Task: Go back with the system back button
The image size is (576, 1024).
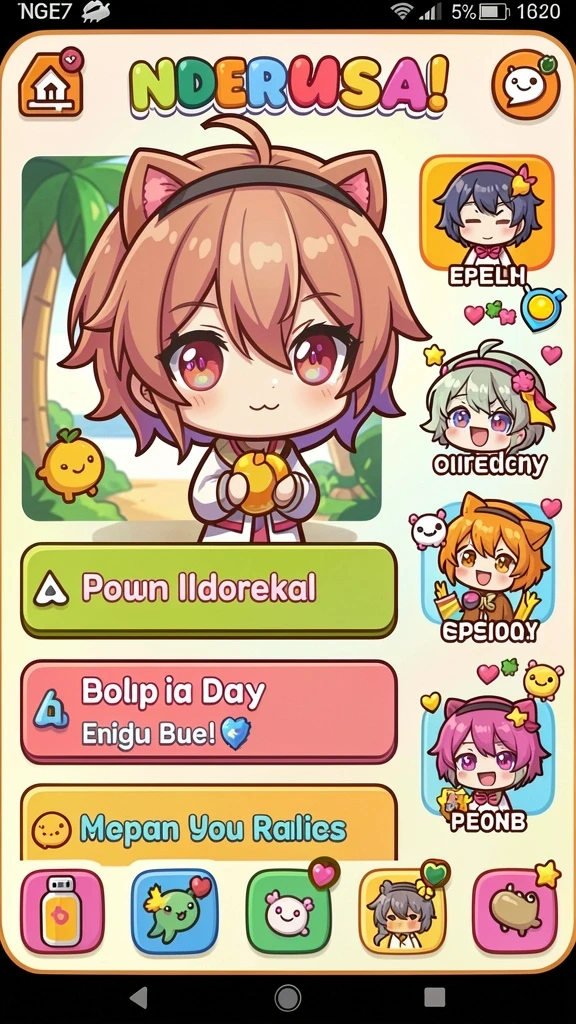Action: pyautogui.click(x=138, y=997)
